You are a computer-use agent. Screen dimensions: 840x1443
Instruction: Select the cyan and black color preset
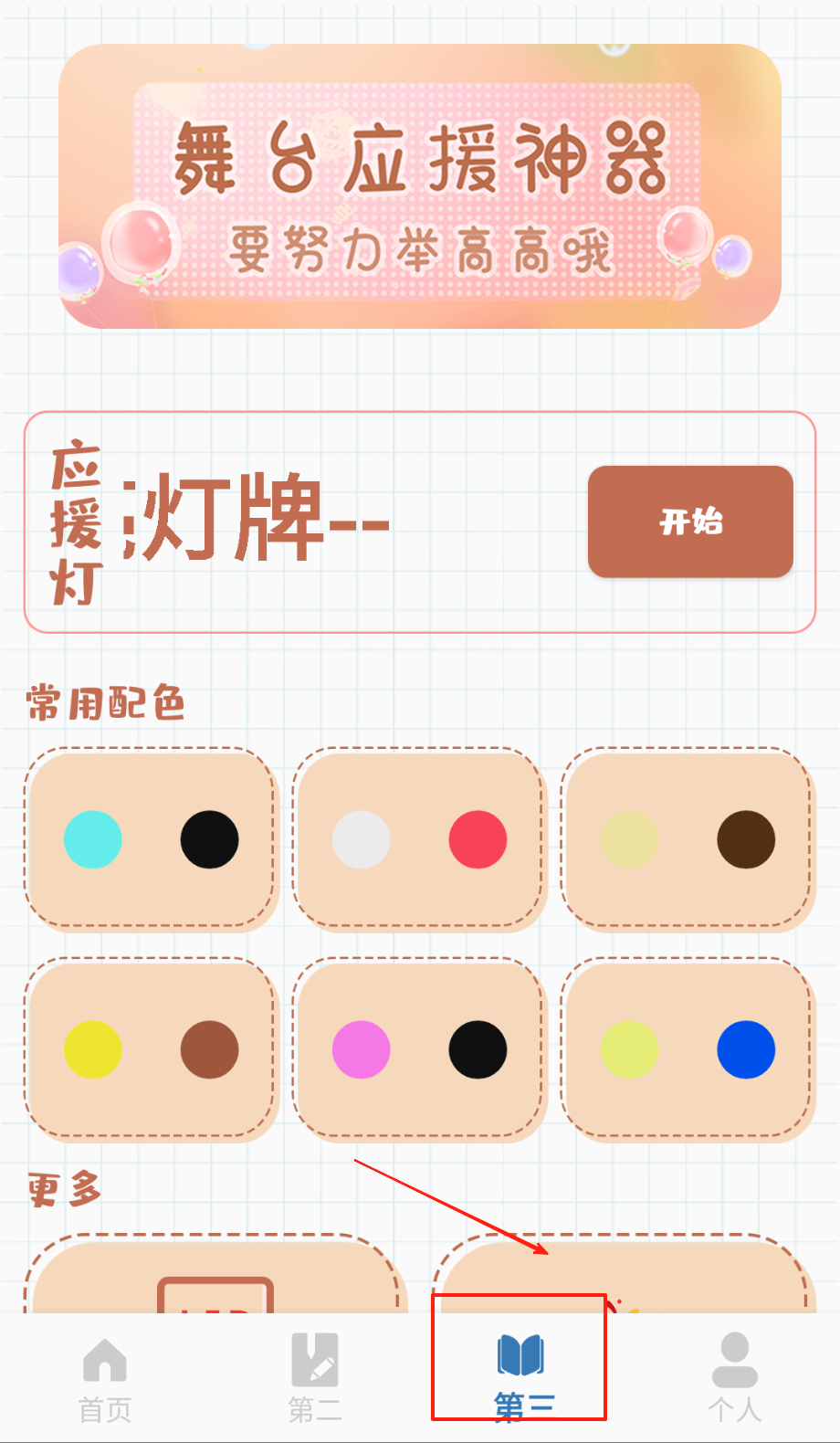pyautogui.click(x=151, y=839)
